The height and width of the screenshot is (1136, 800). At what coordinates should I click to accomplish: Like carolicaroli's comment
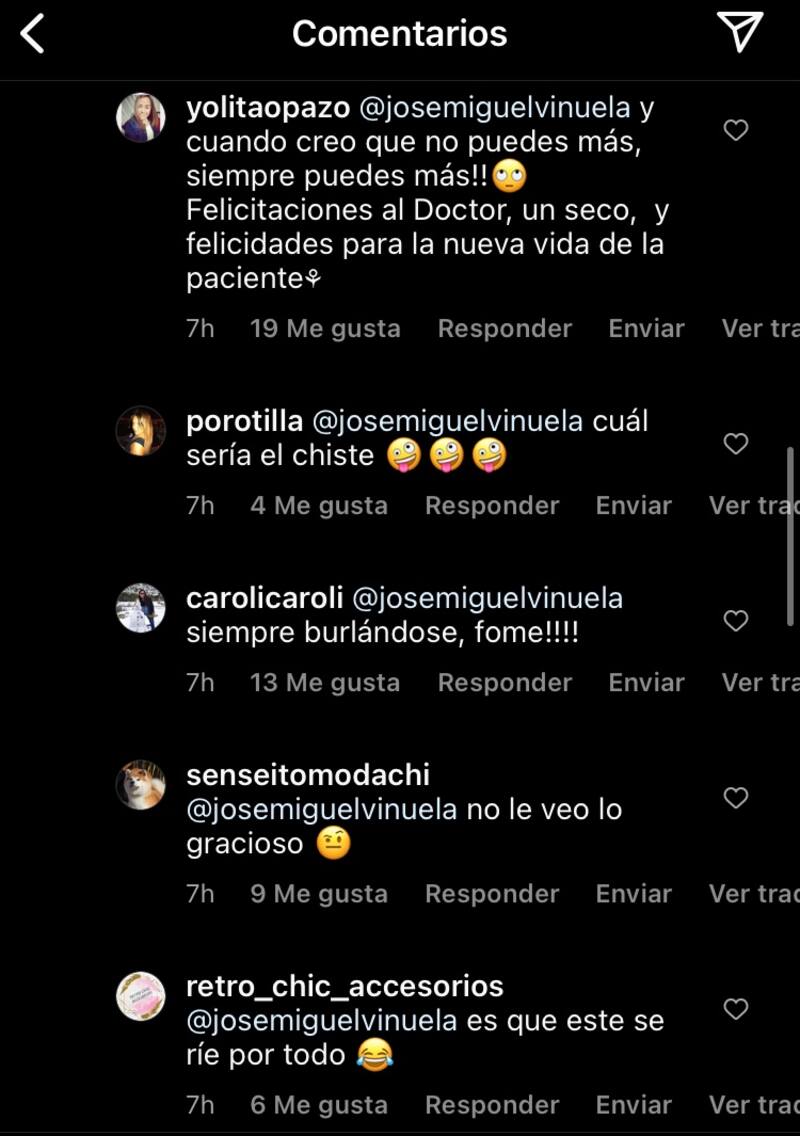click(736, 621)
